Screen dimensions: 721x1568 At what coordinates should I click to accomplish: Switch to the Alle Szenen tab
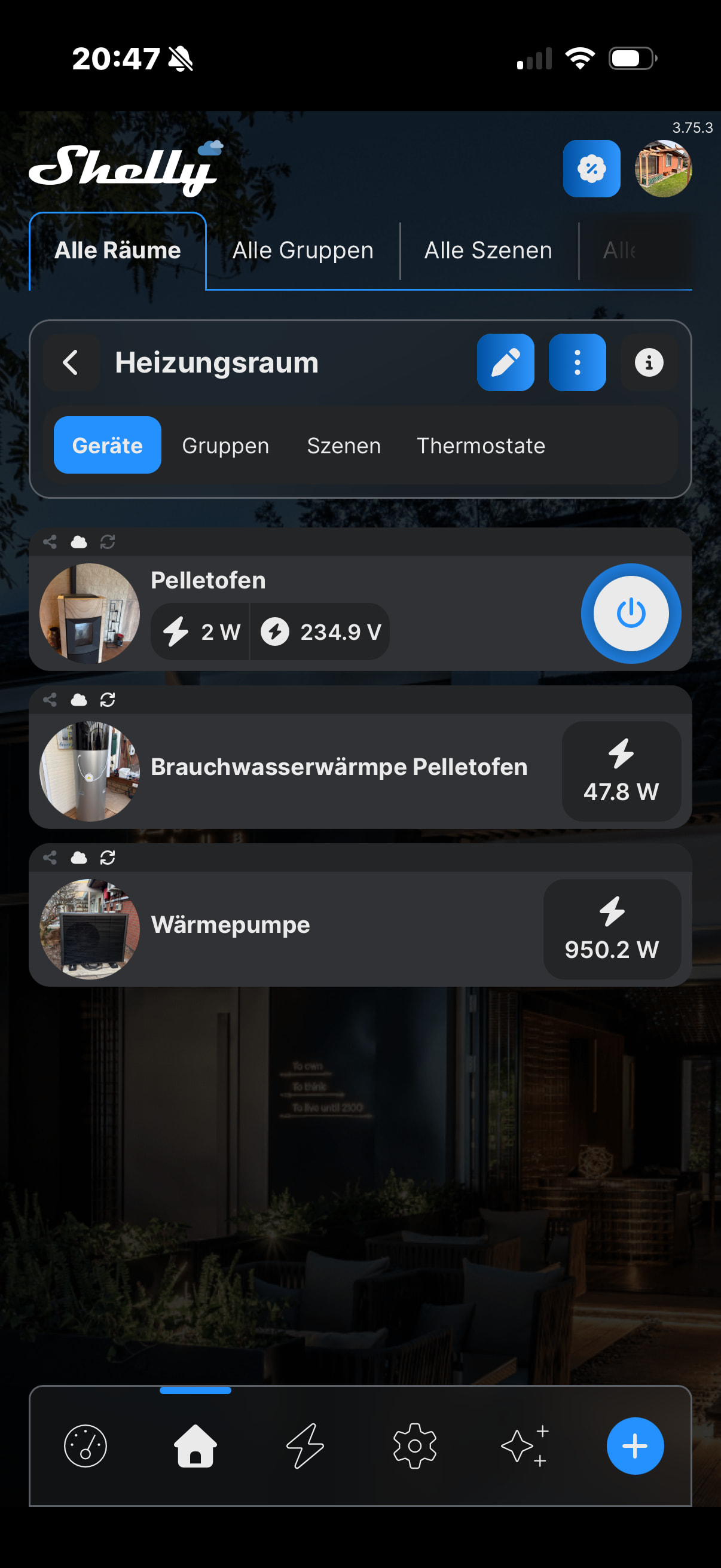coord(488,251)
